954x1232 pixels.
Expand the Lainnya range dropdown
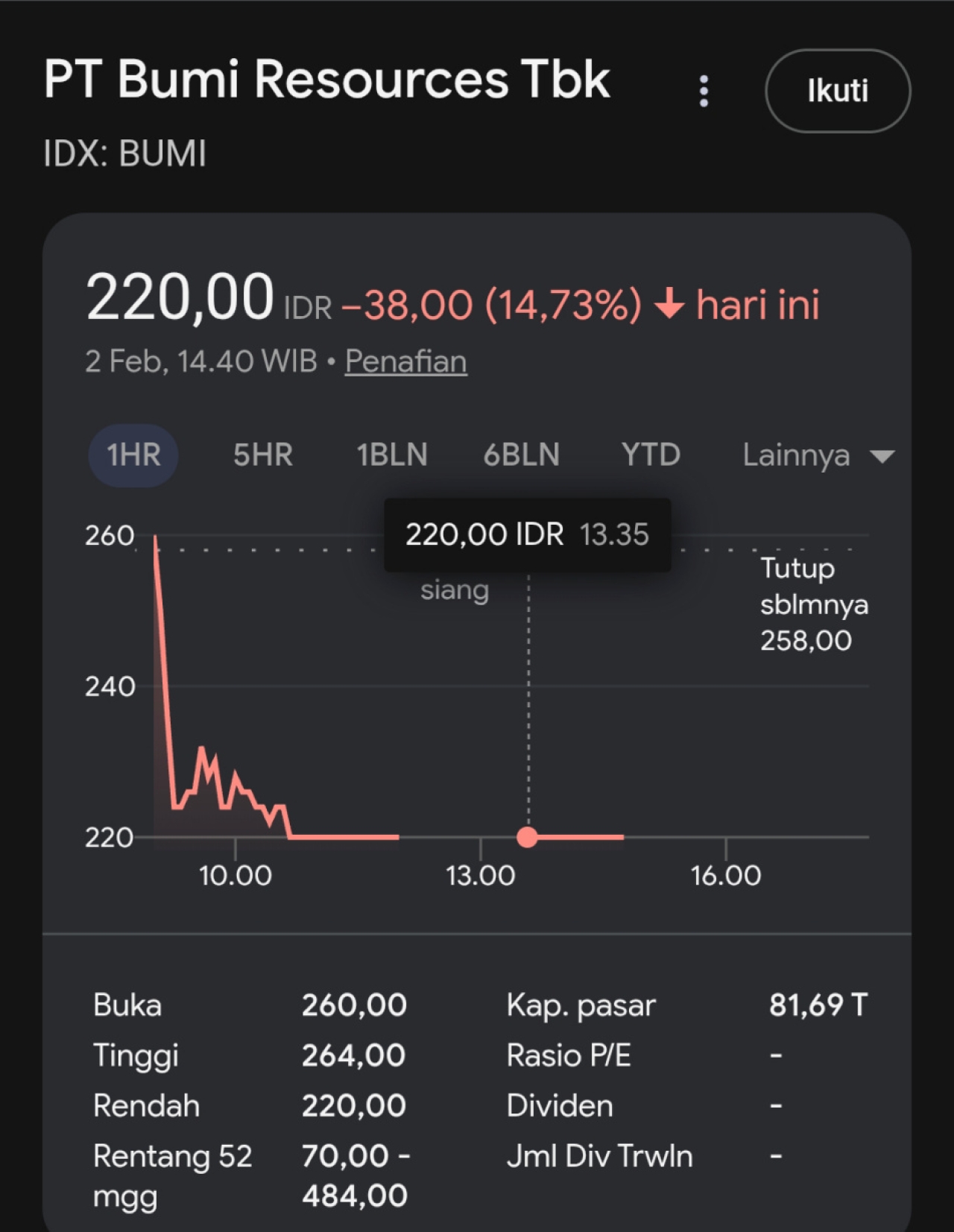click(x=818, y=455)
